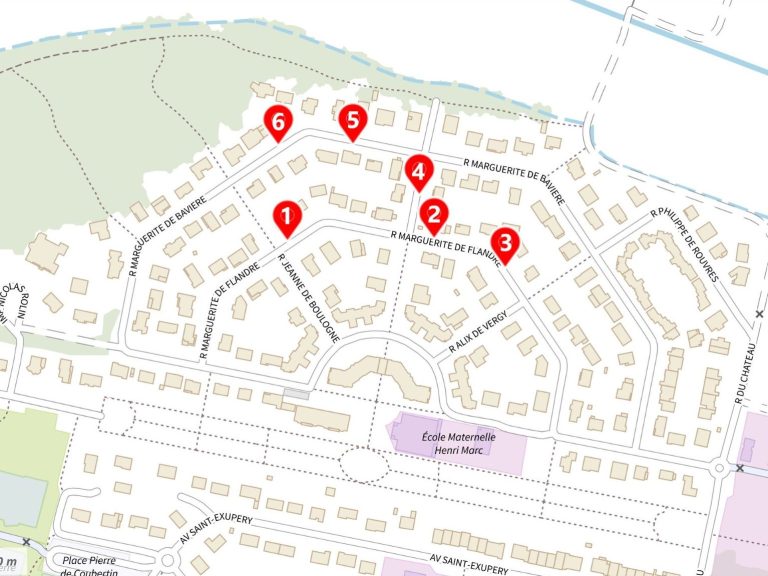The image size is (768, 576).
Task: Open map pin number 2
Action: point(433,214)
